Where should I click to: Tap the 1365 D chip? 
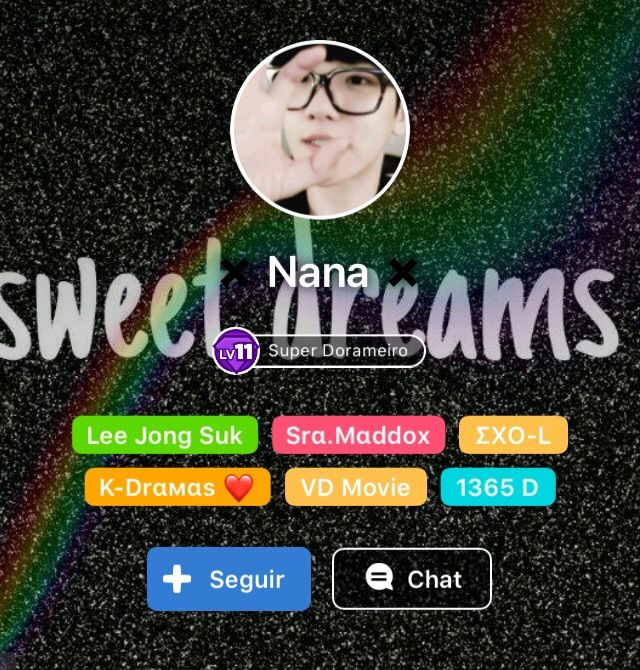click(498, 487)
